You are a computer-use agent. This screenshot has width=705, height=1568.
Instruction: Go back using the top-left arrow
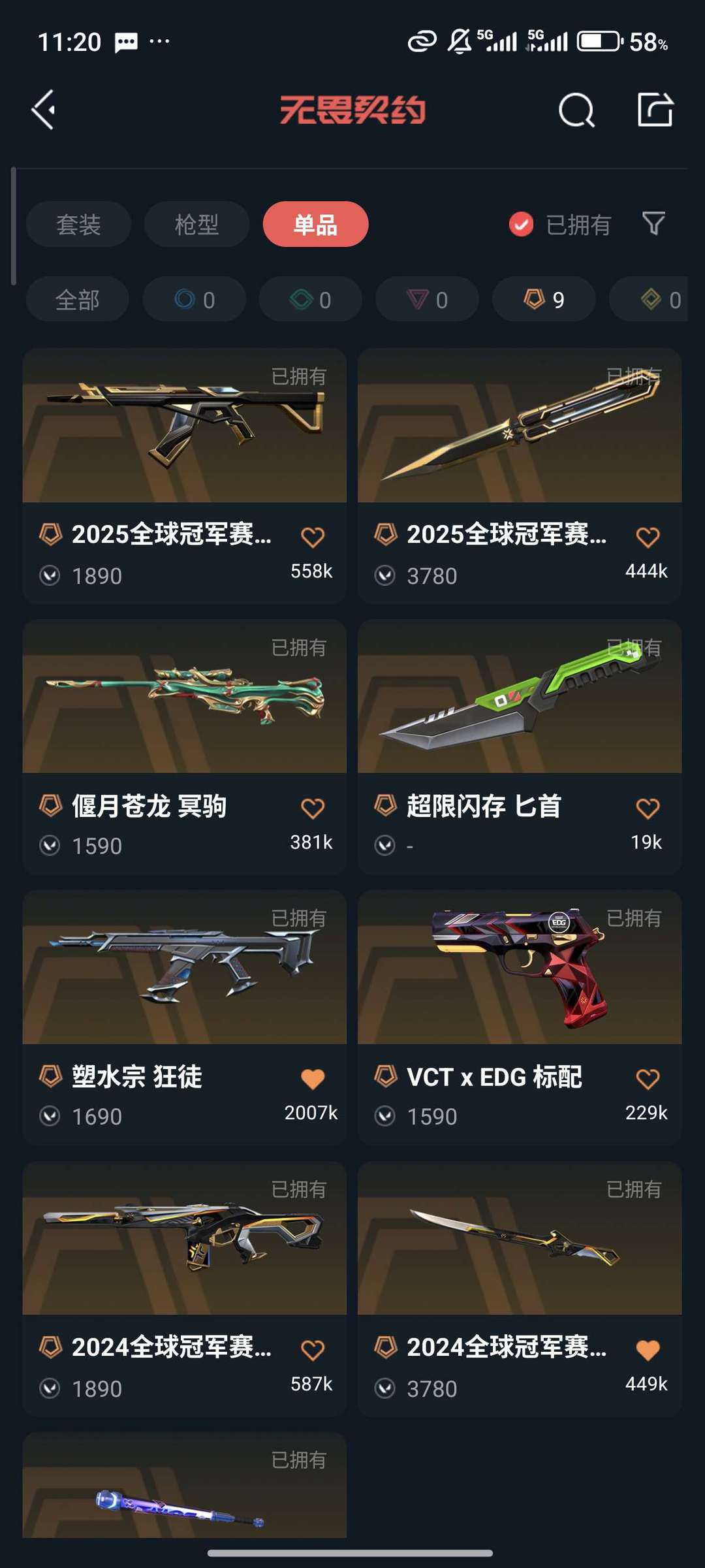[44, 110]
